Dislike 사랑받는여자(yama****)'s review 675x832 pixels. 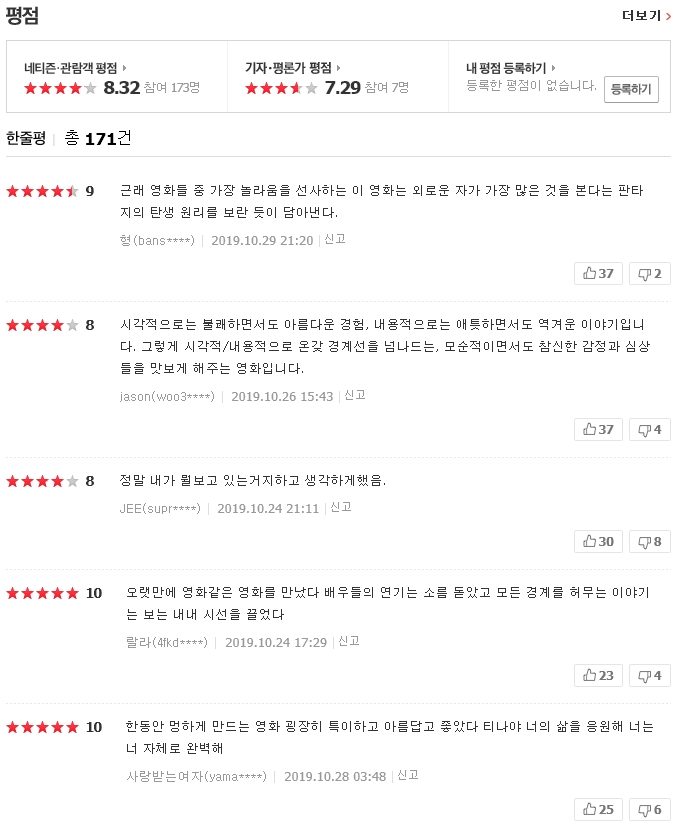click(x=650, y=809)
